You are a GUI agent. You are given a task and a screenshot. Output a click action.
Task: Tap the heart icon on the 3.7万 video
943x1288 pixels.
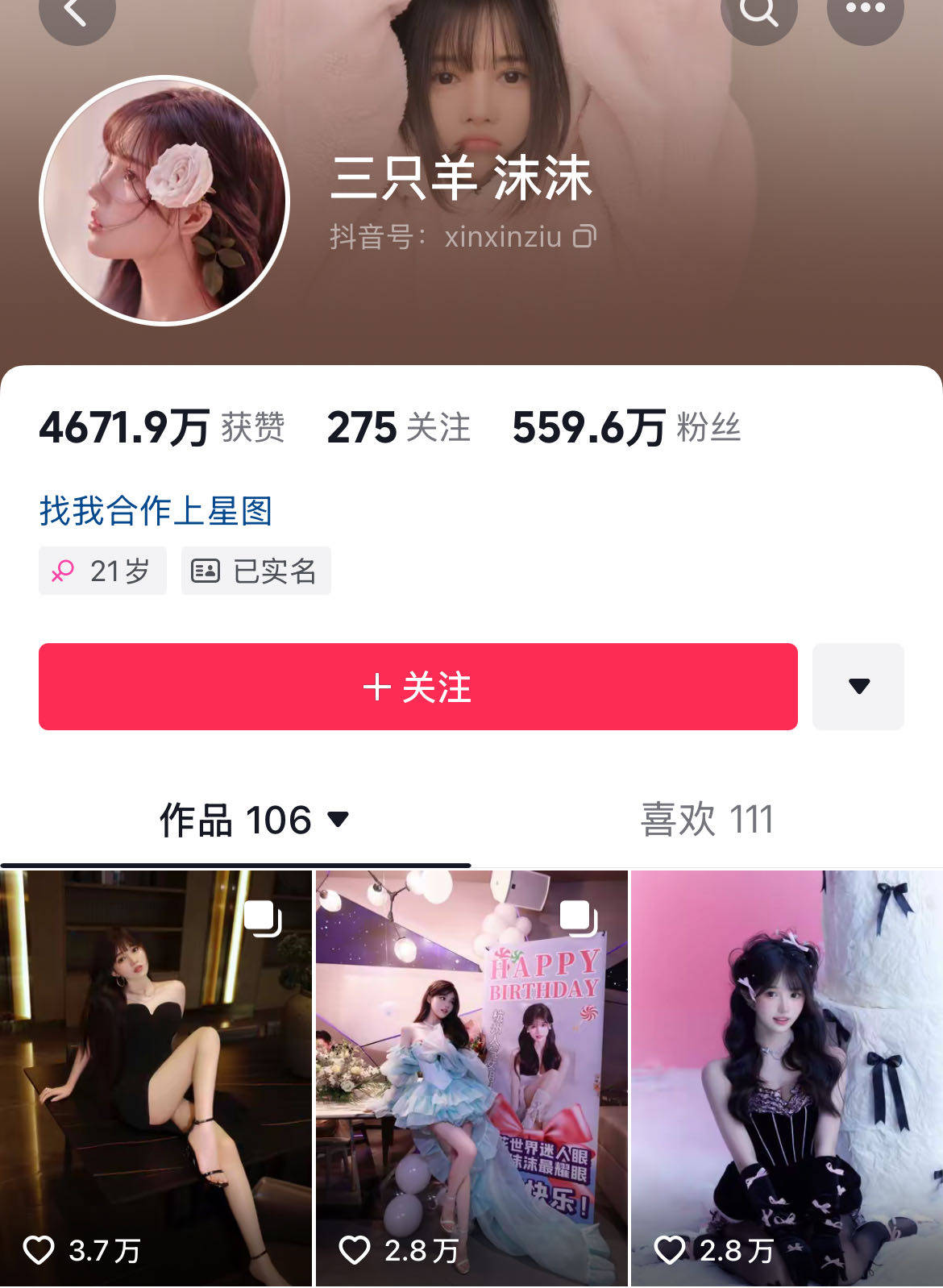point(40,1252)
